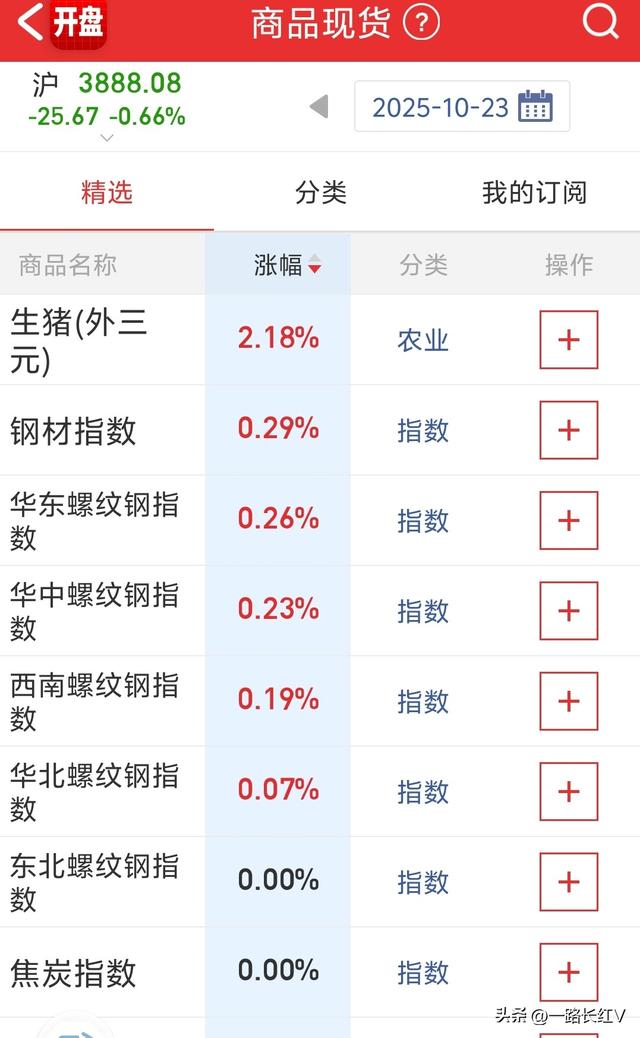Add 华东螺纹钢指数 to subscriptions
Image resolution: width=640 pixels, height=1038 pixels.
[568, 520]
